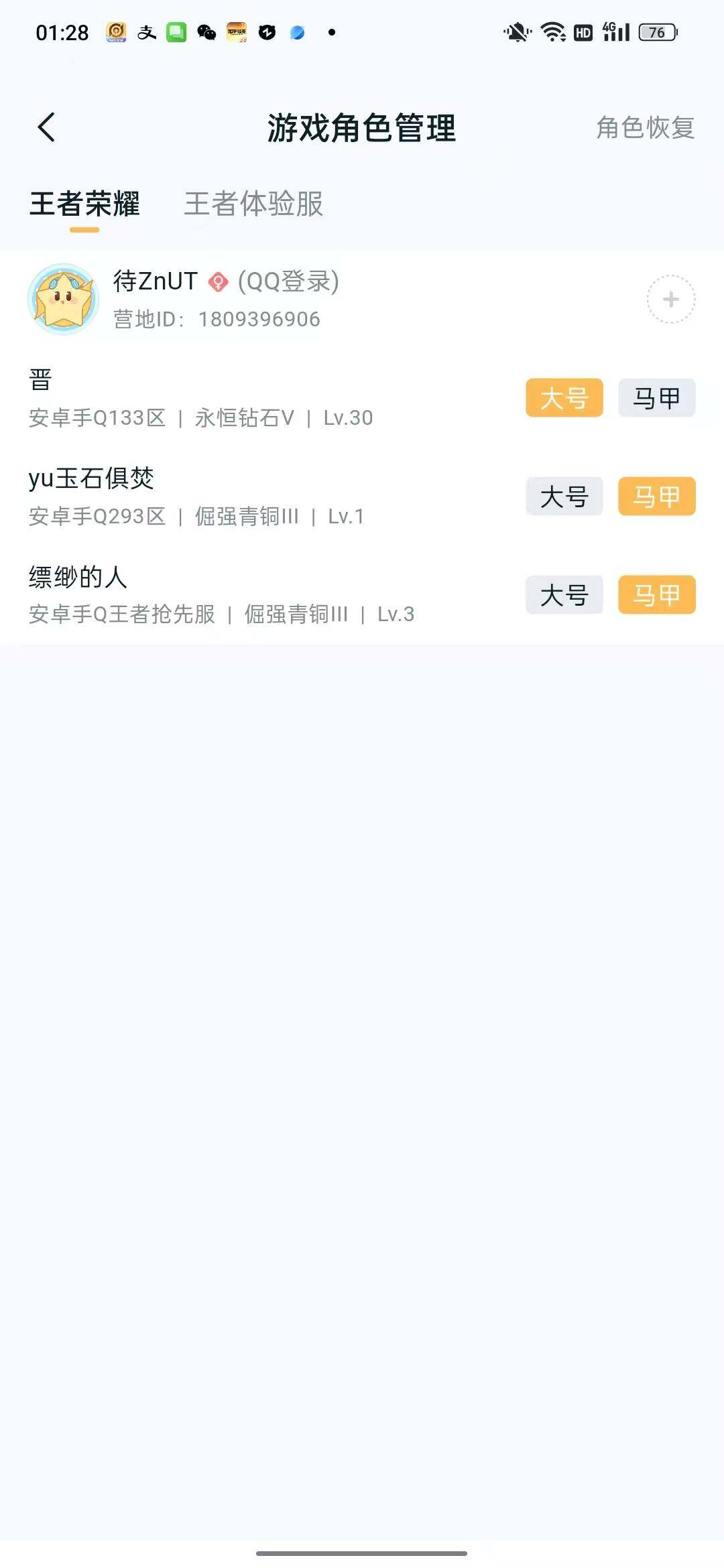
Task: Tap the back arrow icon
Action: (47, 127)
